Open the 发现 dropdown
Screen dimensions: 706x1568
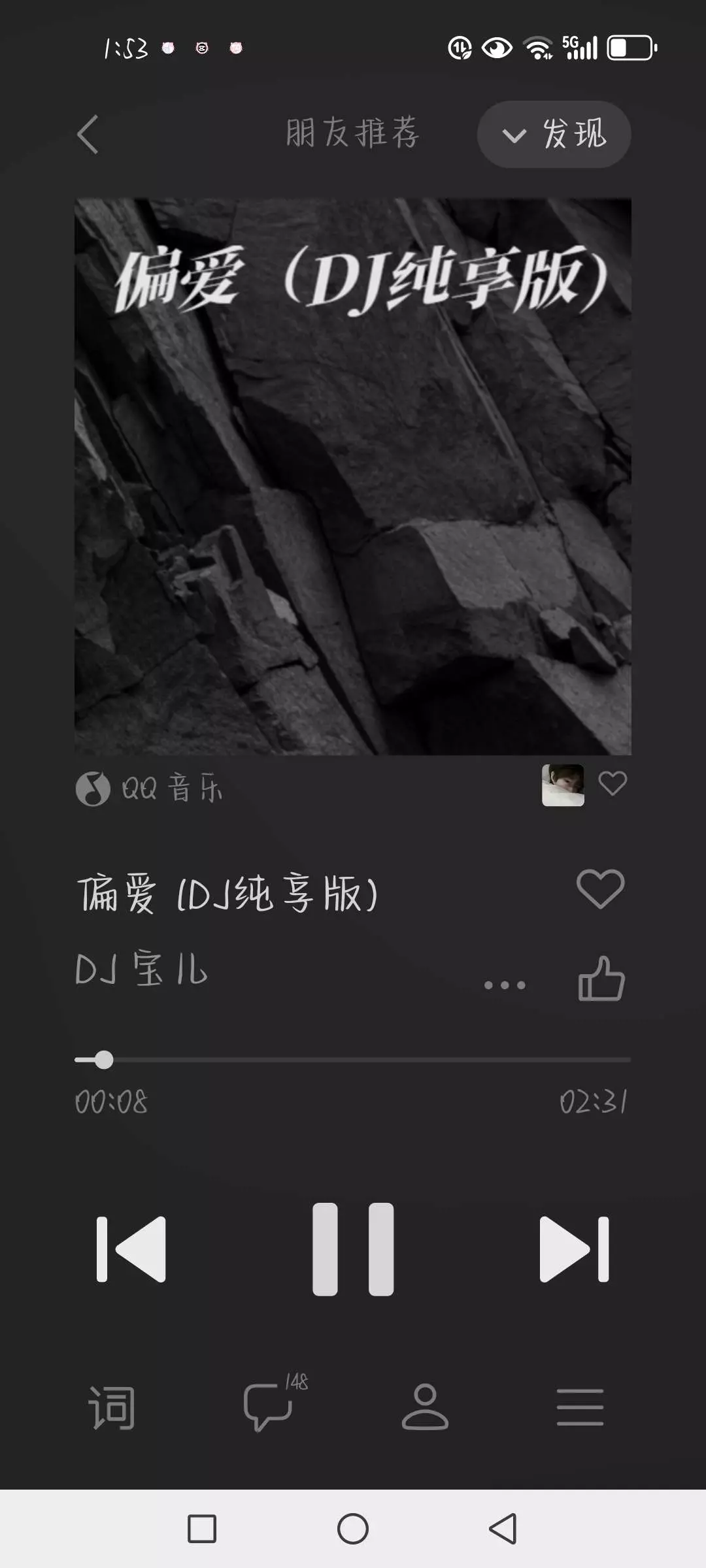(x=554, y=135)
